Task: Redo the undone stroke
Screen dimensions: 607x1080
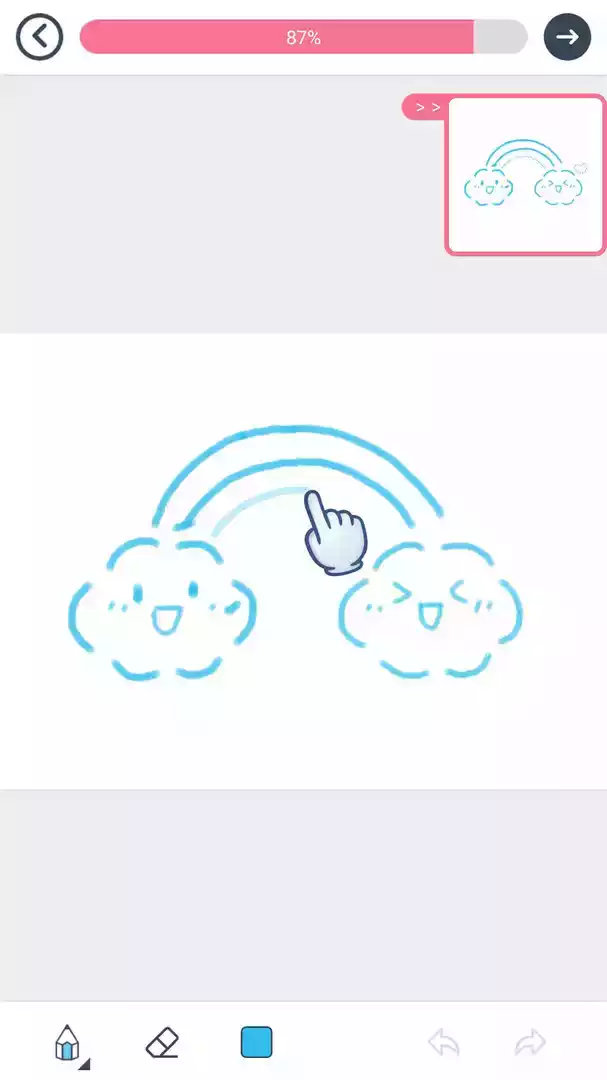Action: coord(530,1043)
